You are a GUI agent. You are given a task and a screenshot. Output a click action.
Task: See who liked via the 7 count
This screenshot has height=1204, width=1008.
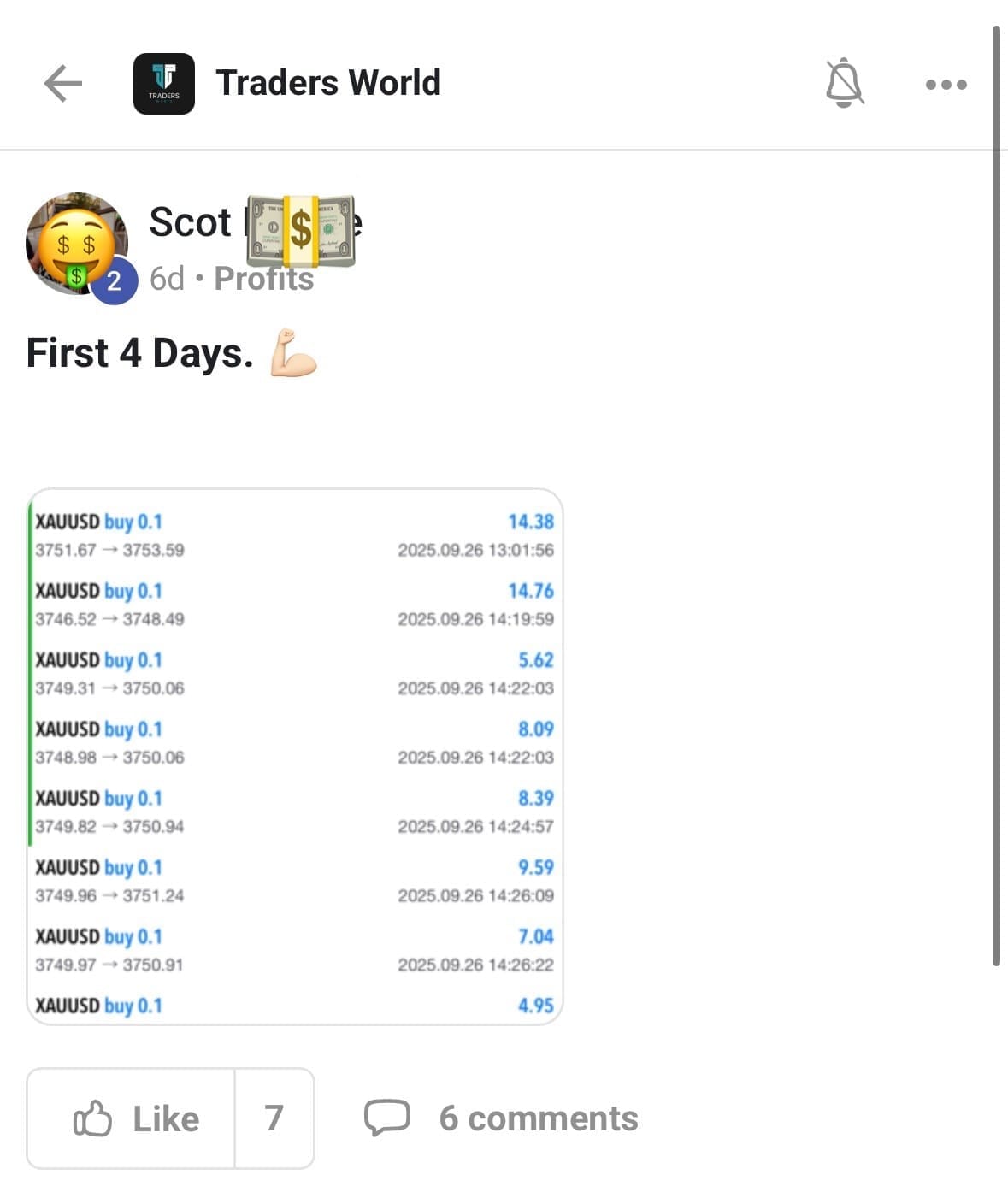(x=274, y=1118)
